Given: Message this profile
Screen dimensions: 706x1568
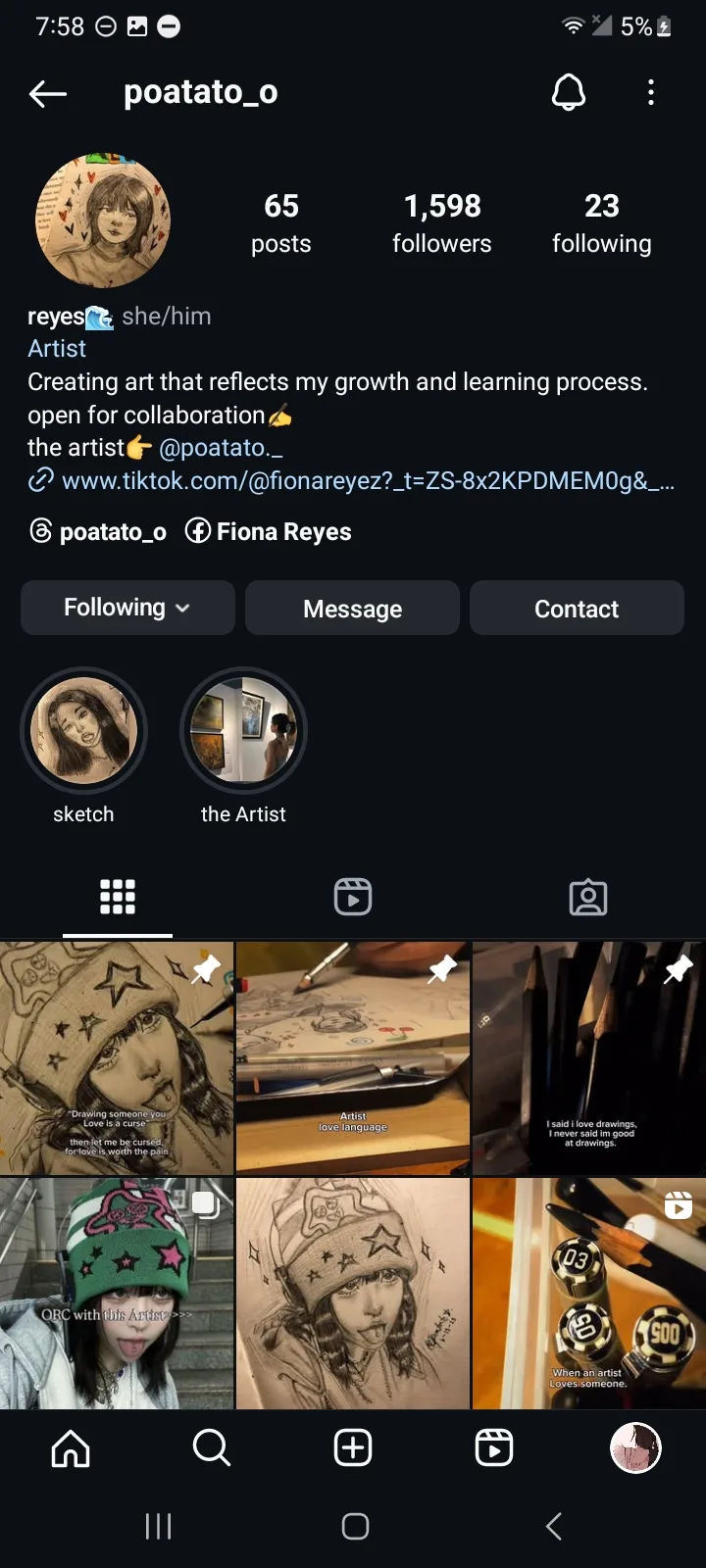Looking at the screenshot, I should [x=352, y=608].
